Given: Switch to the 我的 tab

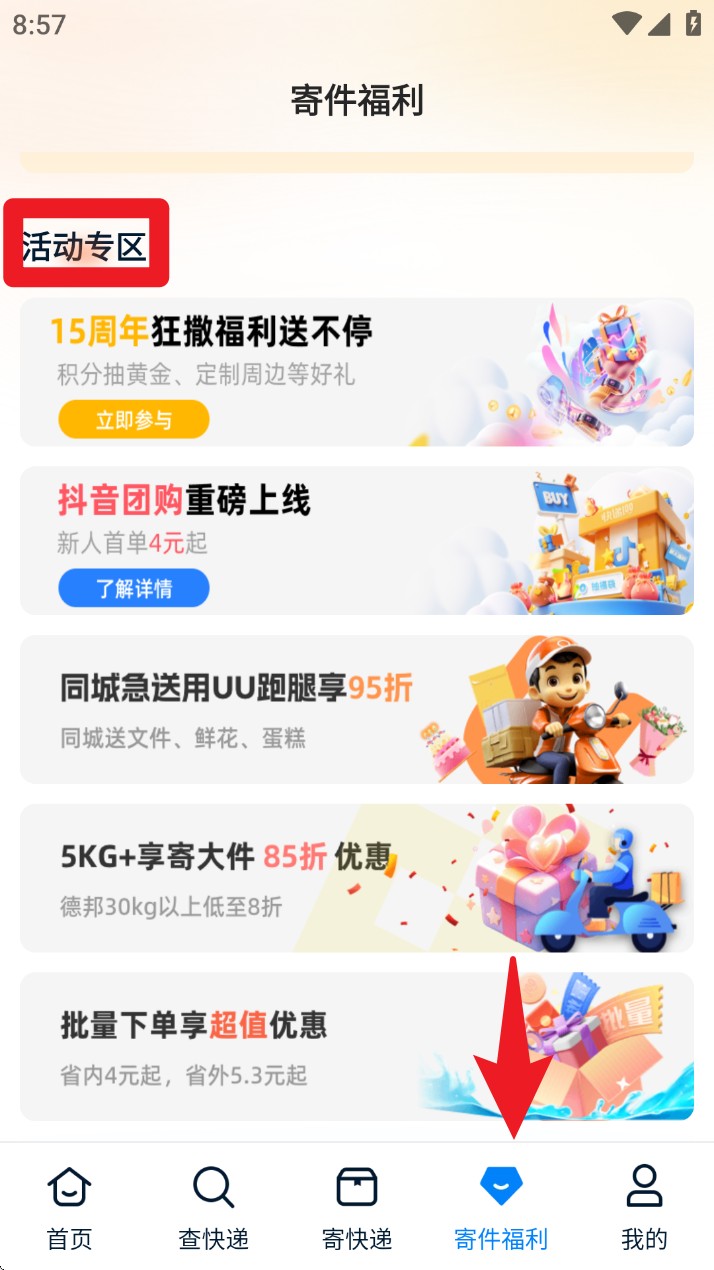Looking at the screenshot, I should [644, 1208].
